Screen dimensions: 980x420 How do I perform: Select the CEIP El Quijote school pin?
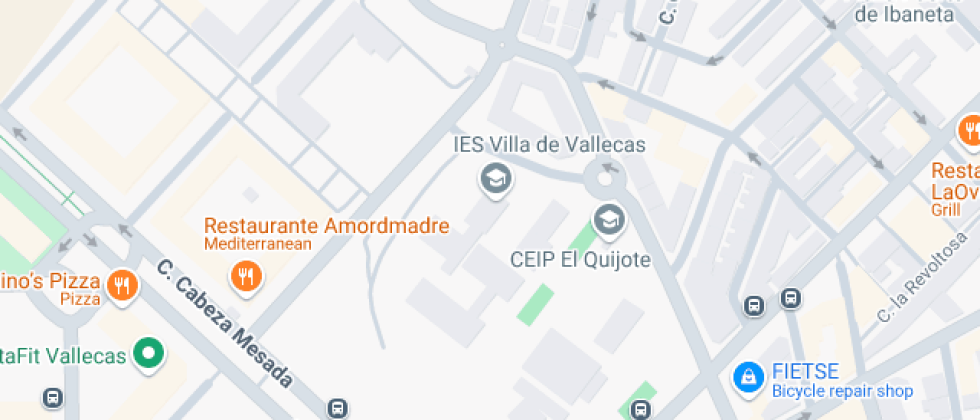coord(608,220)
